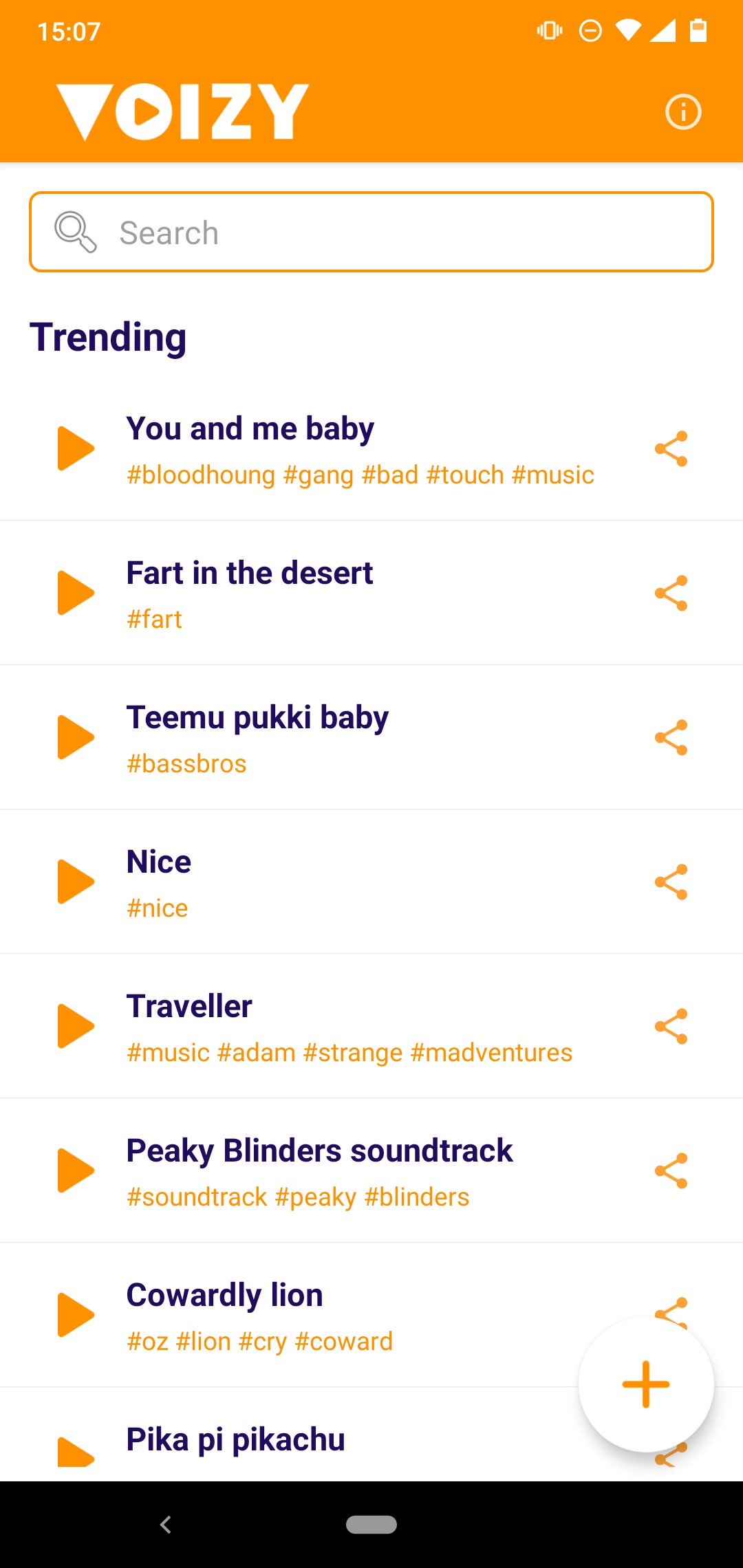Play "Fart in the desert" sound
Viewport: 743px width, 1568px height.
pyautogui.click(x=75, y=593)
